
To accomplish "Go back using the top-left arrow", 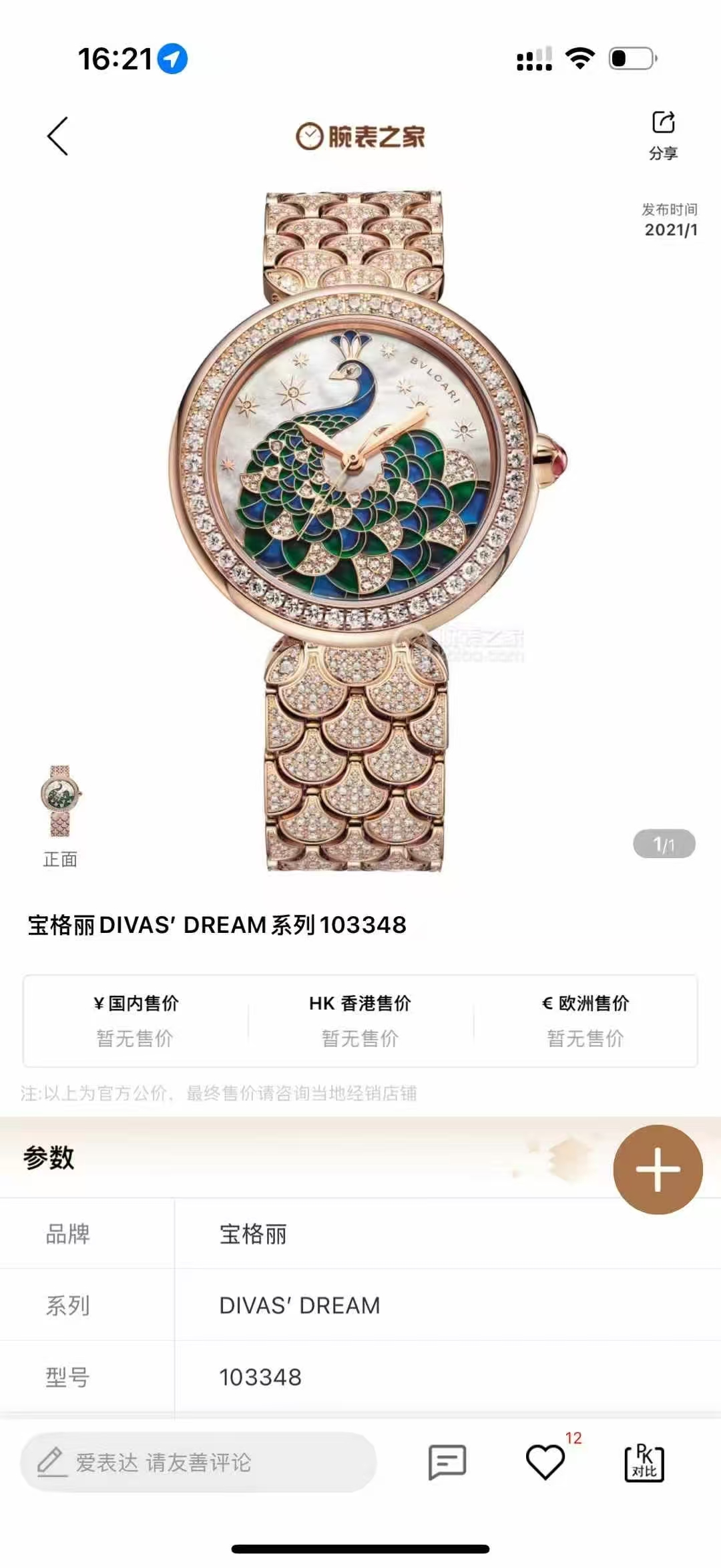I will (58, 136).
